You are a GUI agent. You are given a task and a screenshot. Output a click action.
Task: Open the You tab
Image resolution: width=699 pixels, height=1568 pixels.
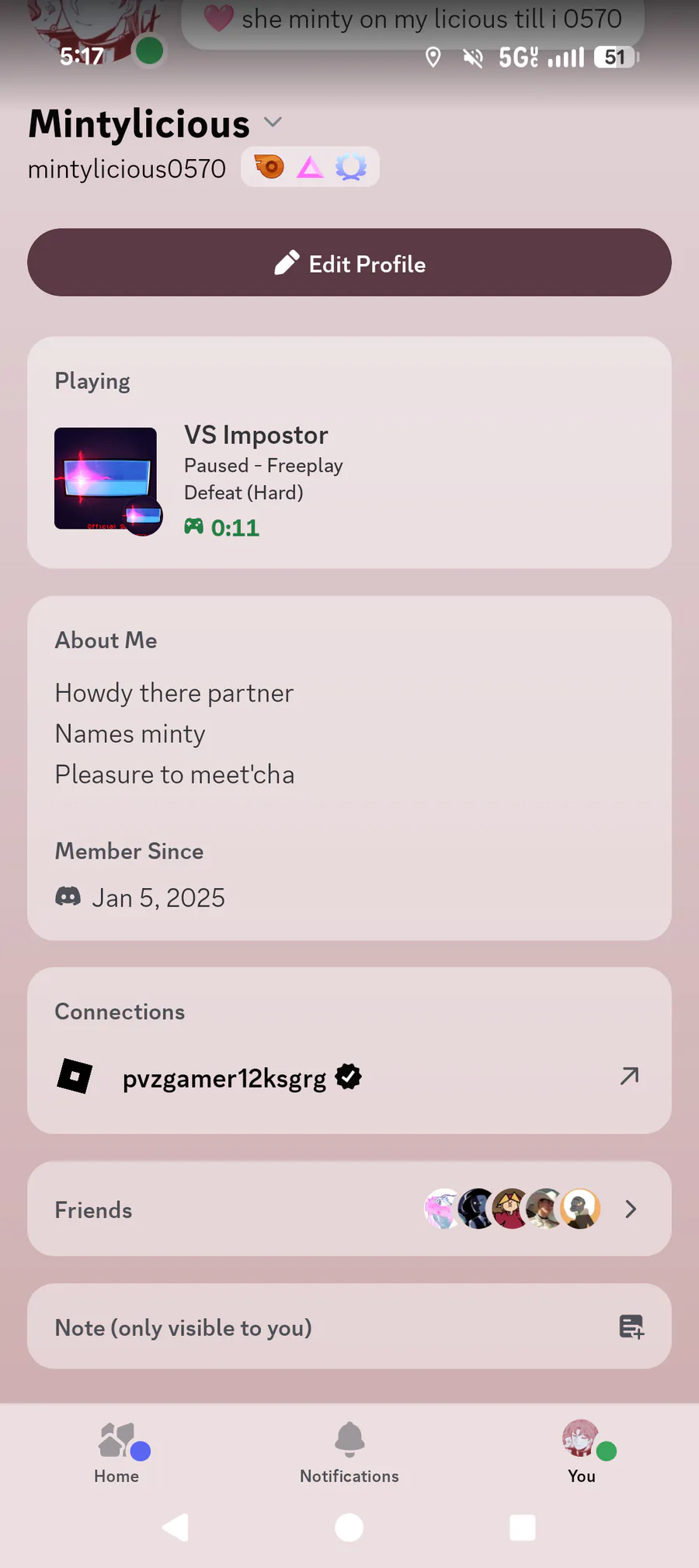coord(582,1453)
